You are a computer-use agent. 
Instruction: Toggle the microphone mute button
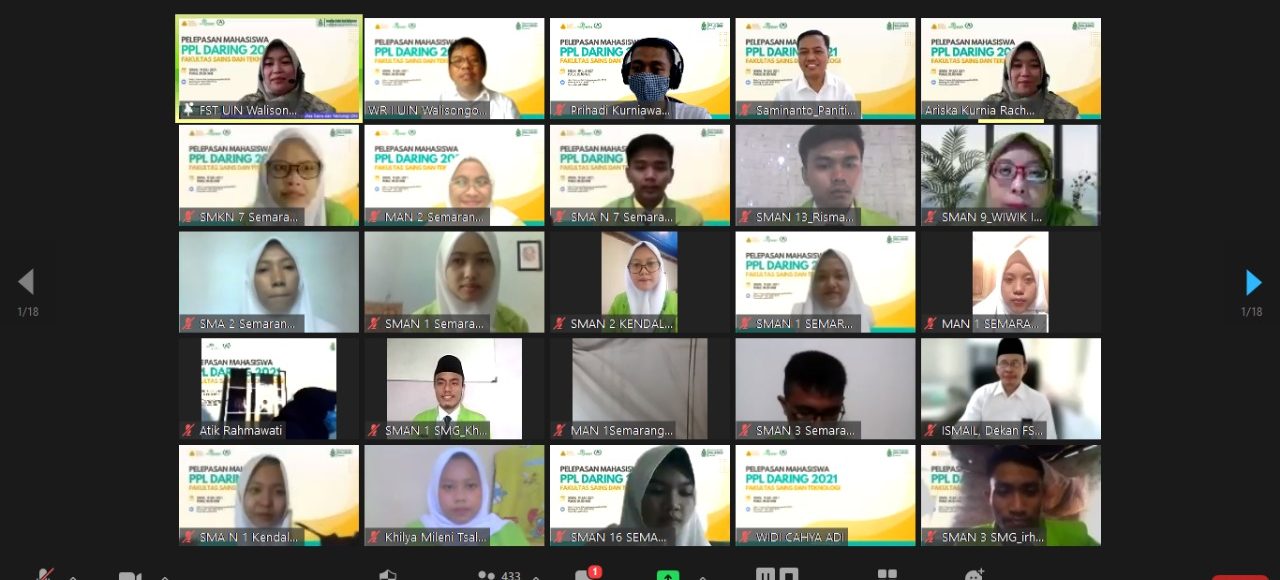(x=45, y=575)
